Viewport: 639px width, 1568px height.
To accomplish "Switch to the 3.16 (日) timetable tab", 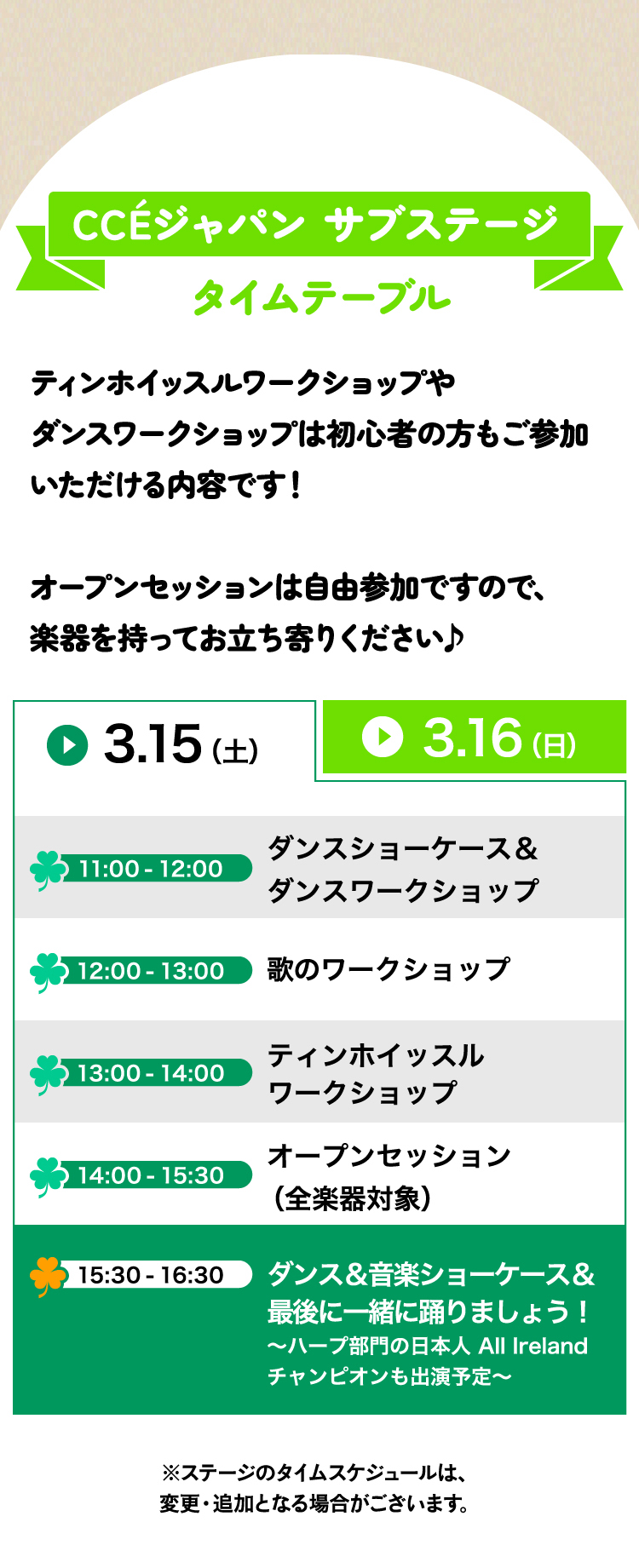I will pyautogui.click(x=474, y=738).
